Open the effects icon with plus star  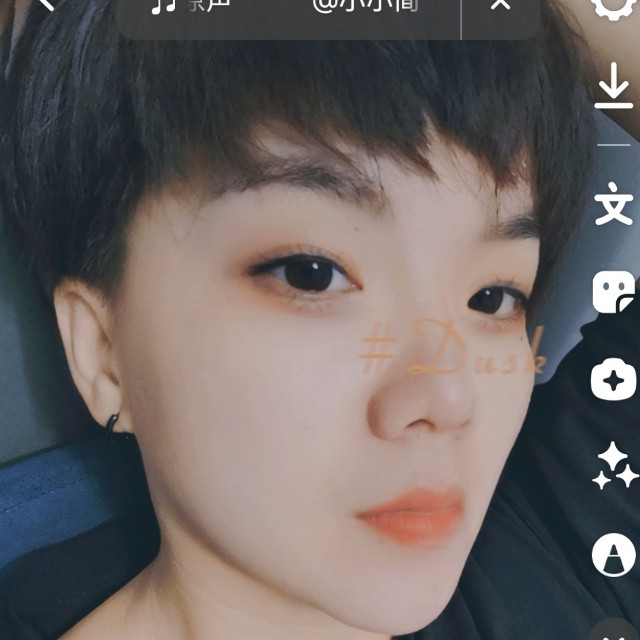click(613, 380)
